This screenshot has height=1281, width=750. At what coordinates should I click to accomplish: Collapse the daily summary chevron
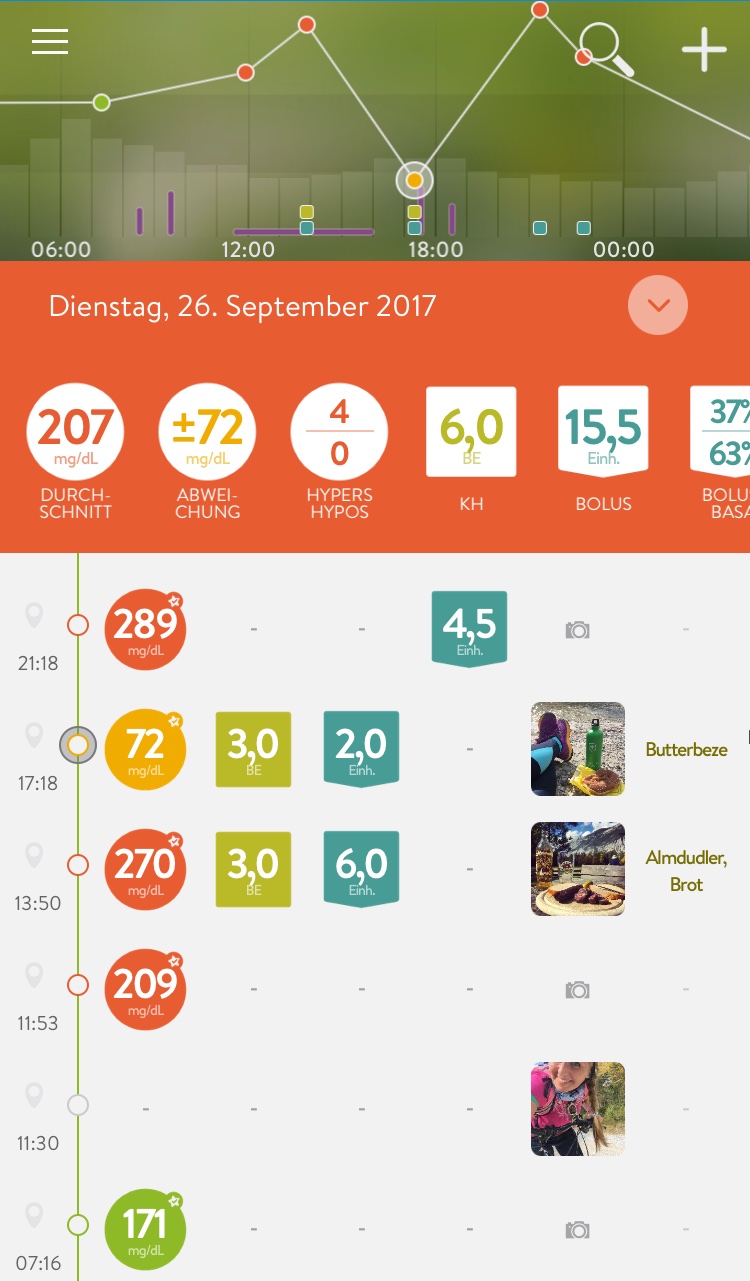point(658,305)
